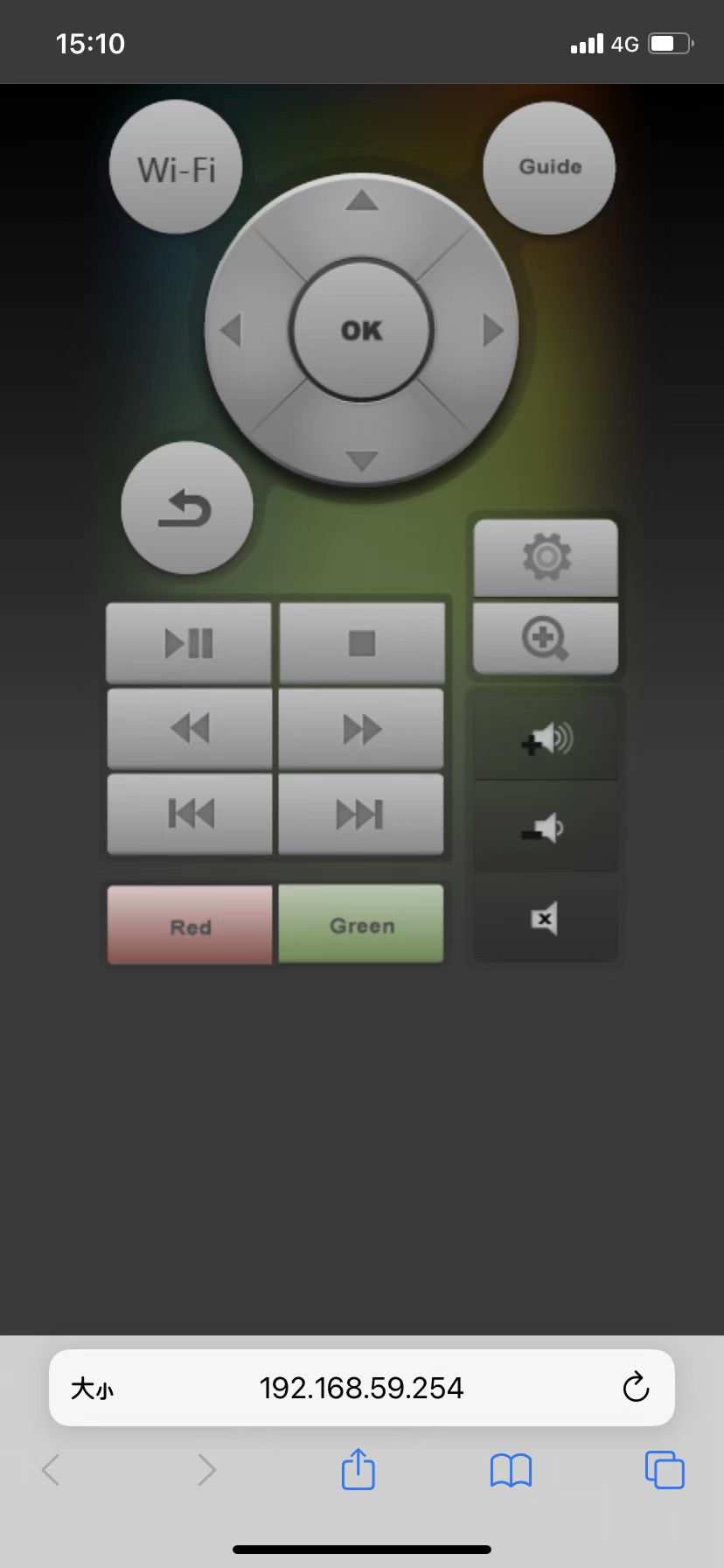
Task: Skip to the previous track
Action: 189,814
